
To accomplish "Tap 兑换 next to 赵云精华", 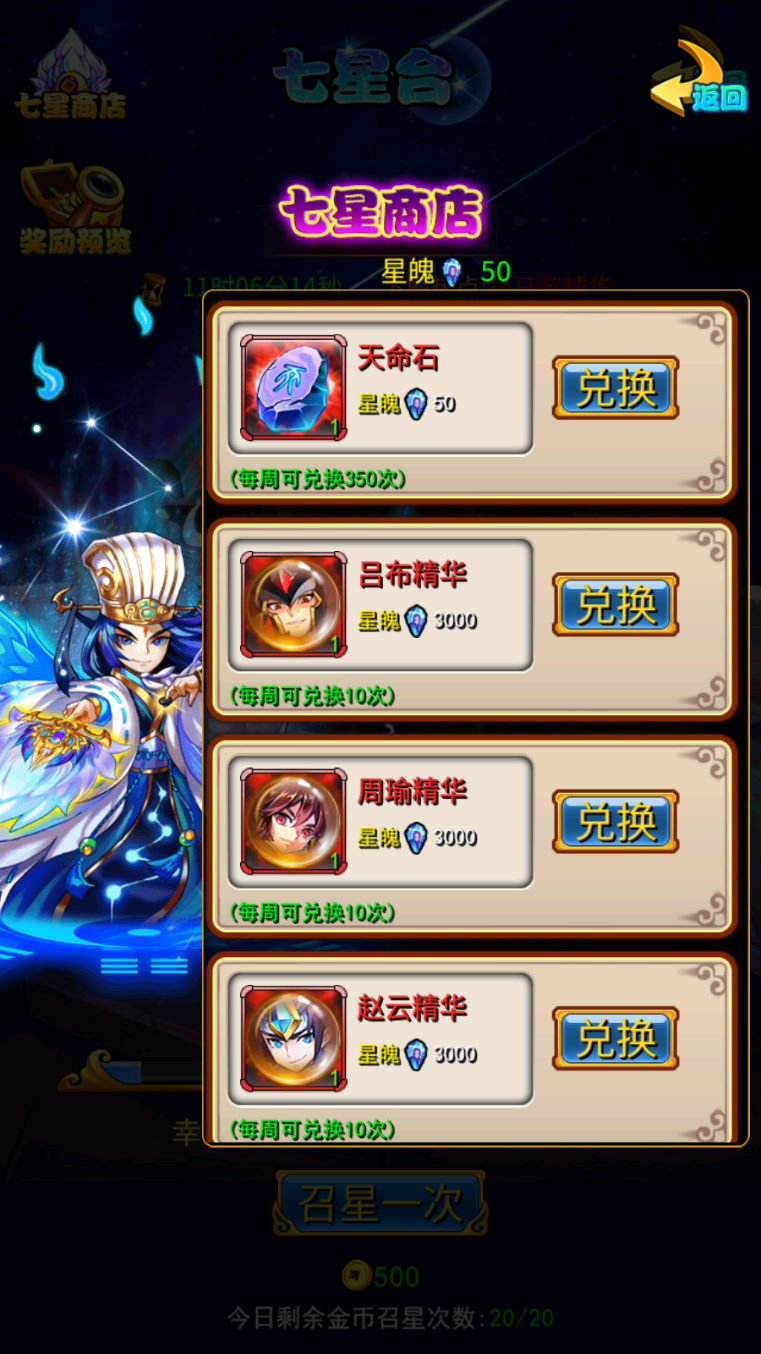I will tap(615, 1038).
